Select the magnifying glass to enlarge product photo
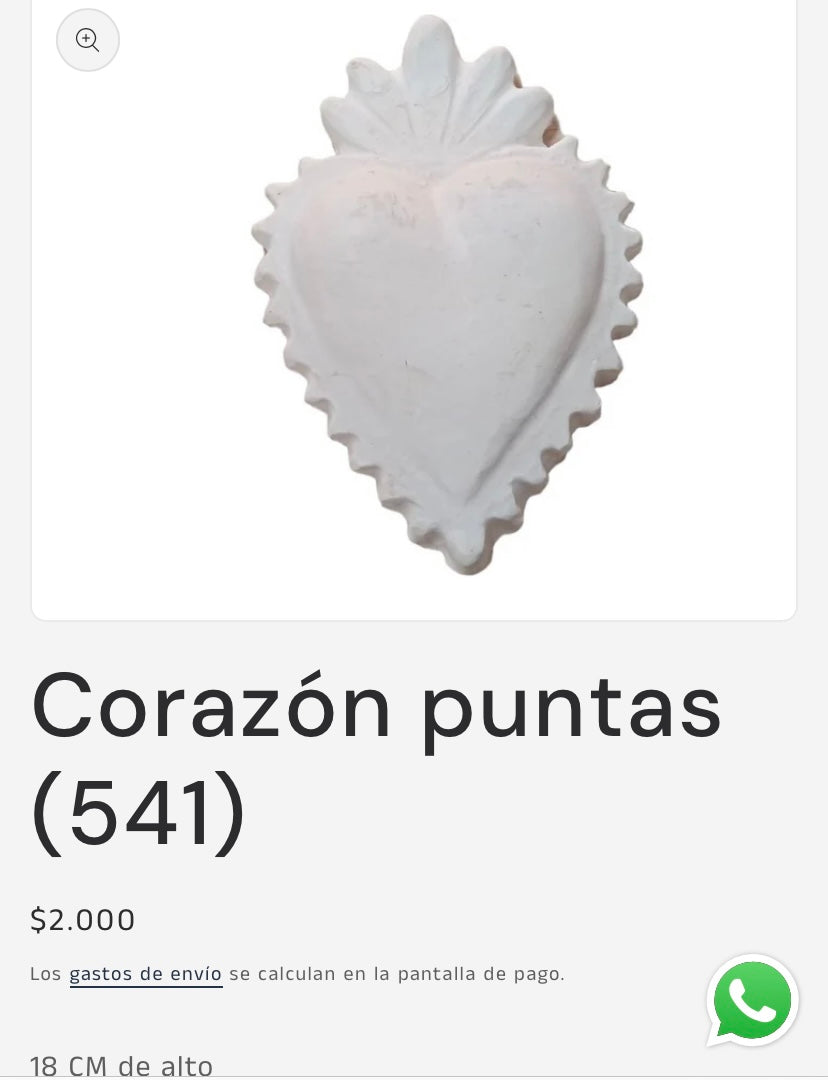 [88, 40]
